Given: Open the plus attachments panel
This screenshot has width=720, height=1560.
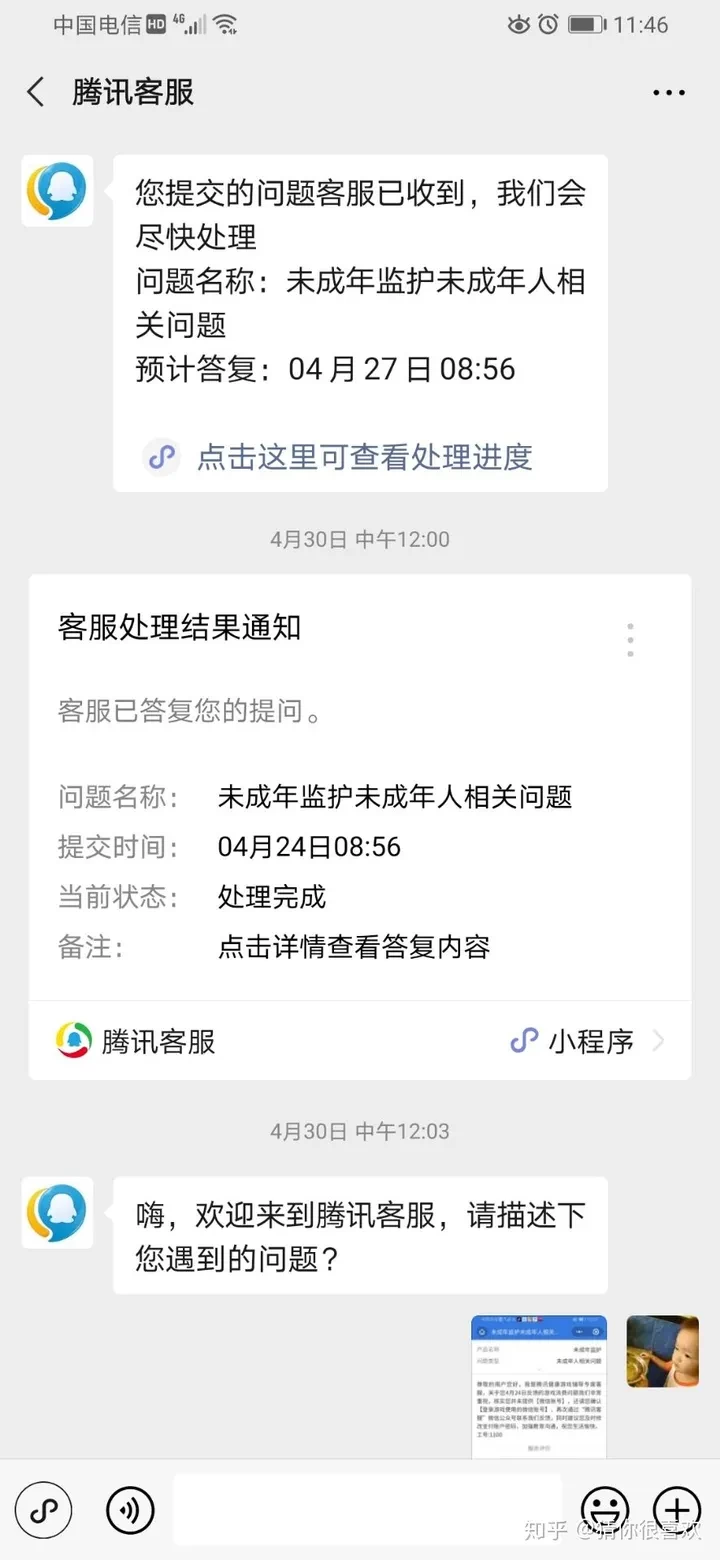Looking at the screenshot, I should coord(677,1509).
